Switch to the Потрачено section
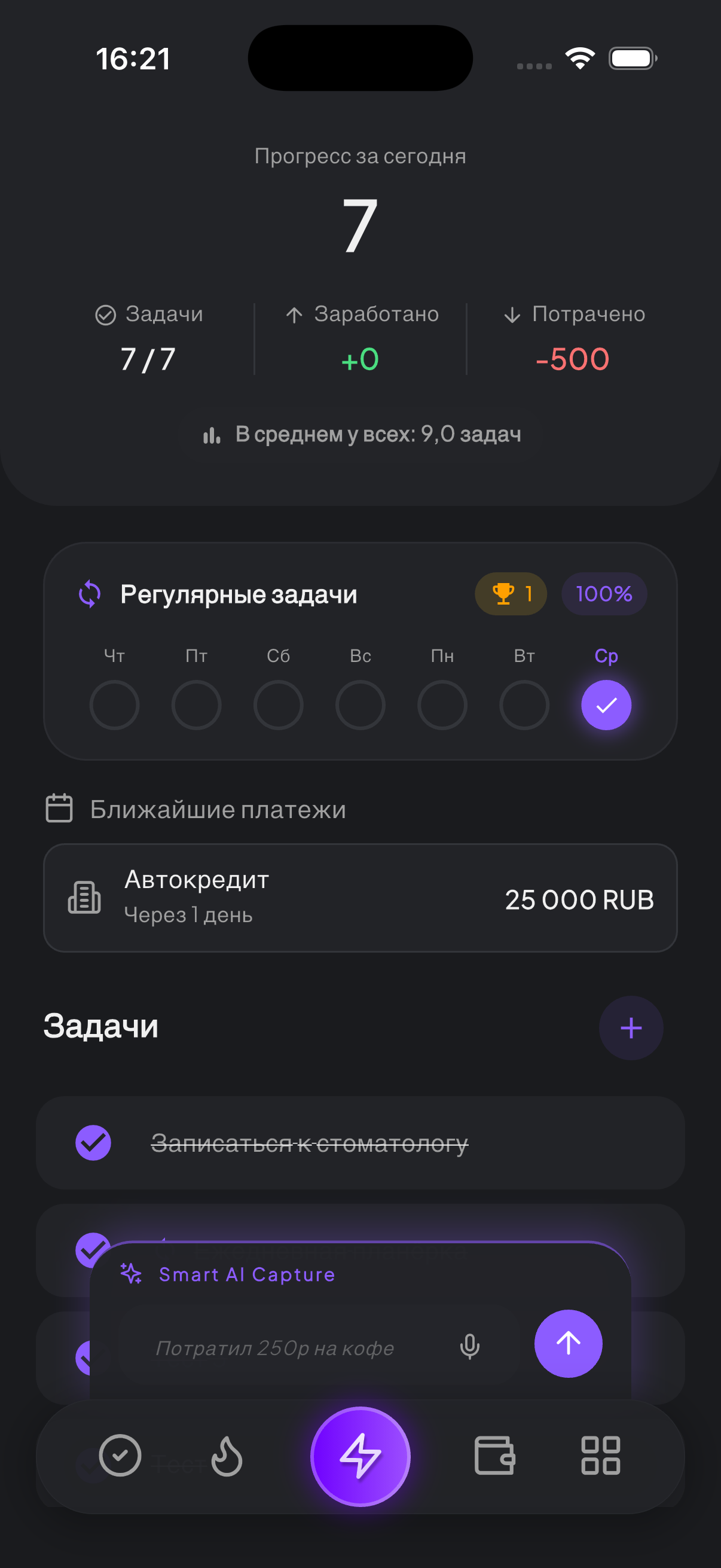Image resolution: width=721 pixels, height=1568 pixels. (573, 338)
